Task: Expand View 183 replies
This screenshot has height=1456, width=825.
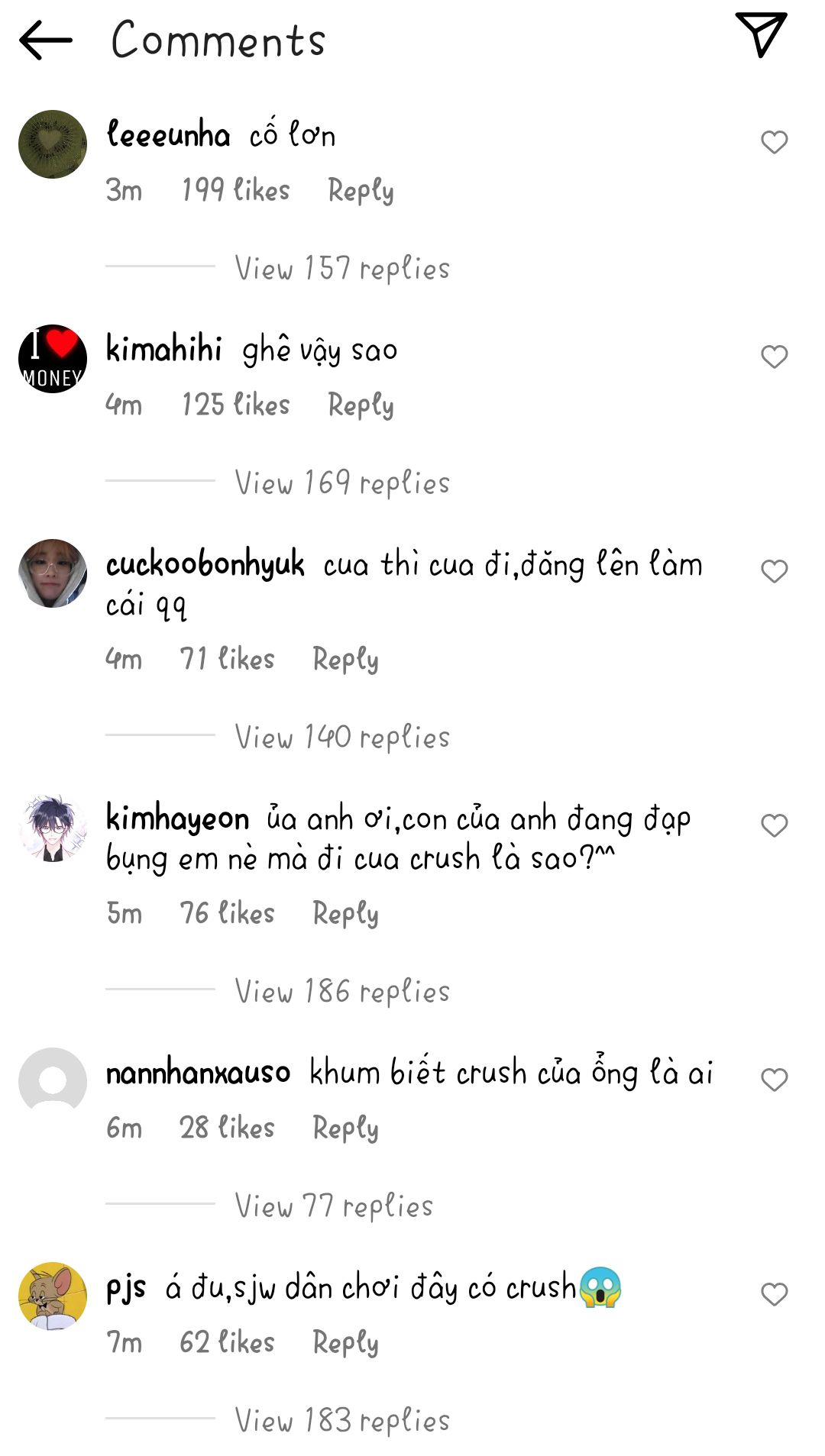Action: coord(341,1420)
